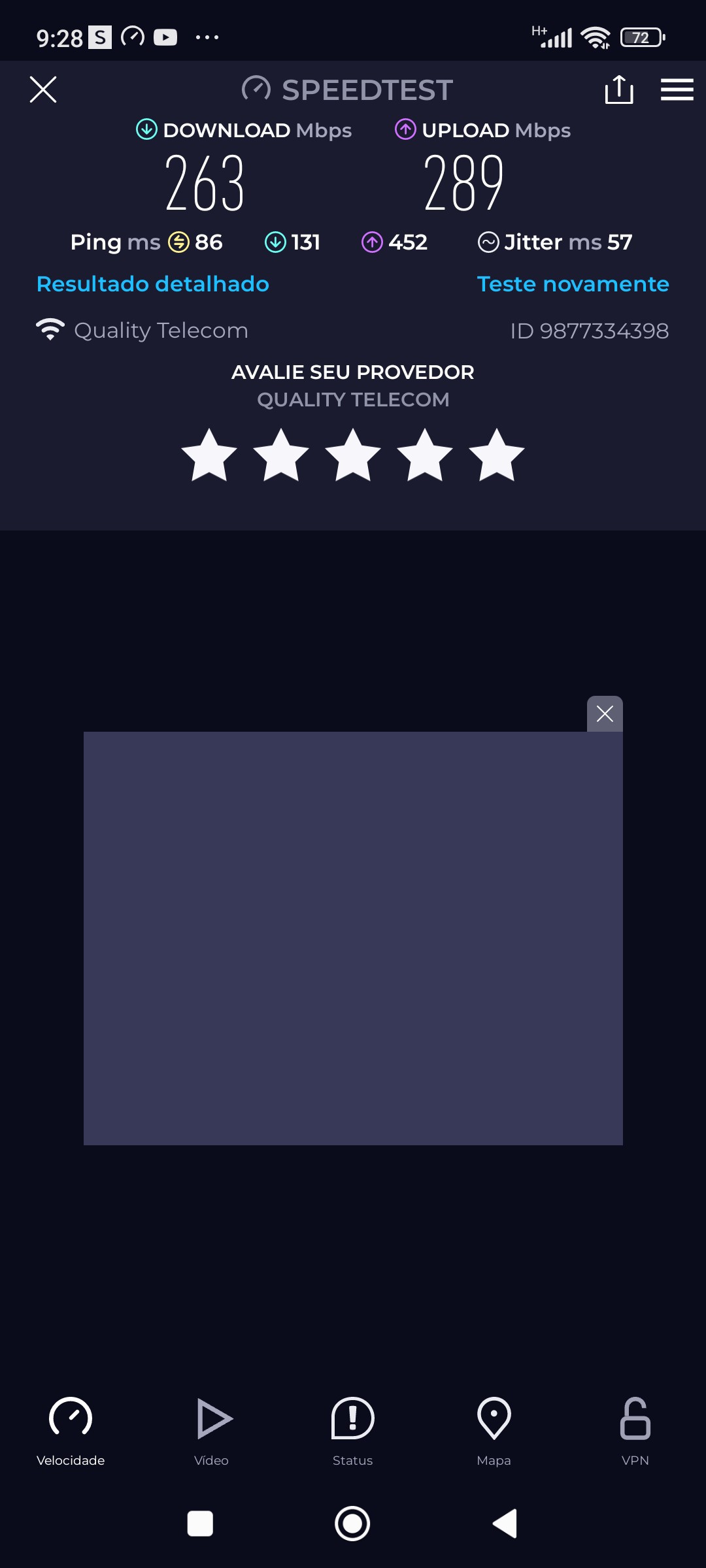The image size is (706, 1568).
Task: Rate Quality Telecom five stars
Action: [497, 456]
